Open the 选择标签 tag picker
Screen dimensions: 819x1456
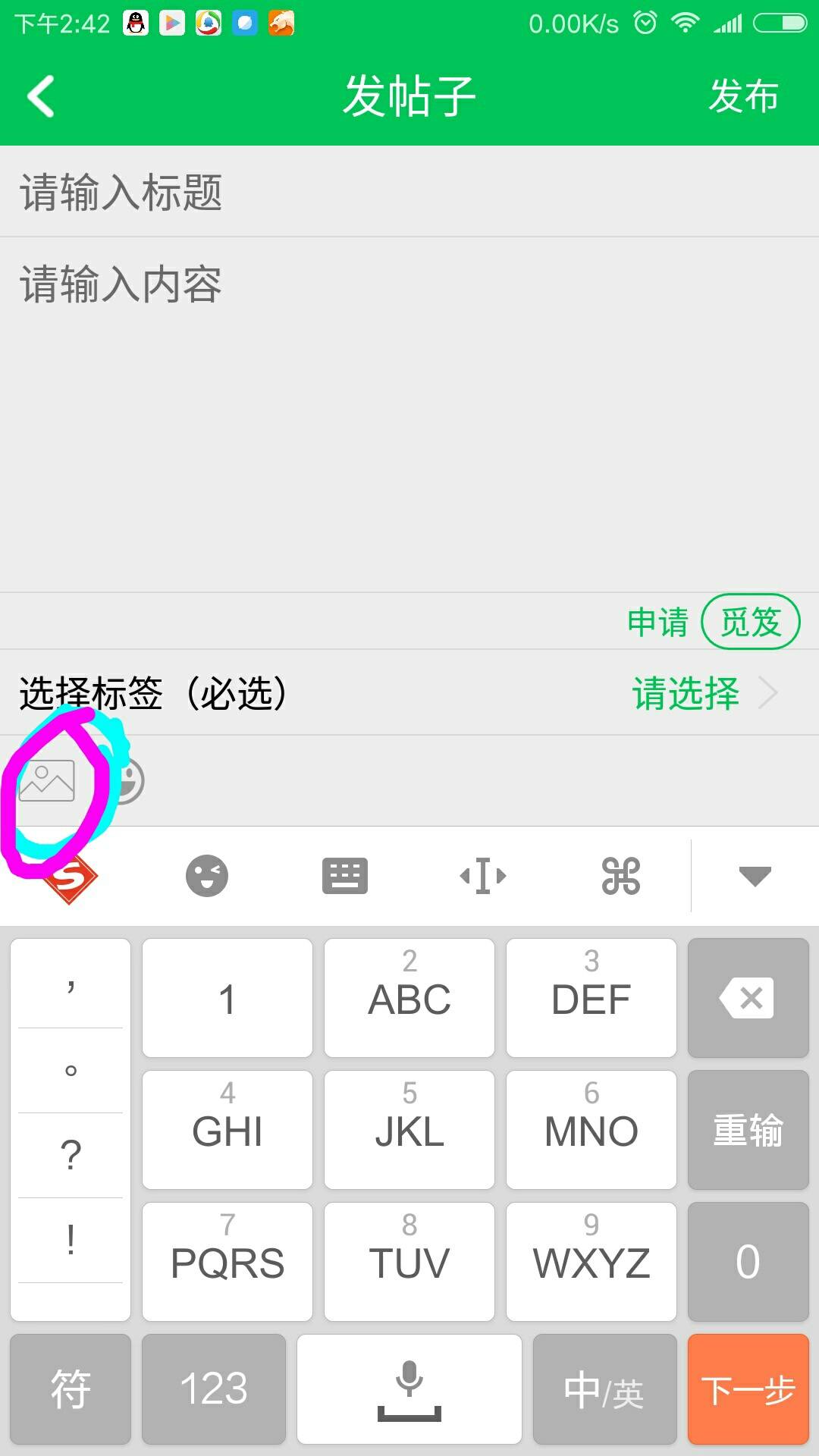(x=409, y=693)
